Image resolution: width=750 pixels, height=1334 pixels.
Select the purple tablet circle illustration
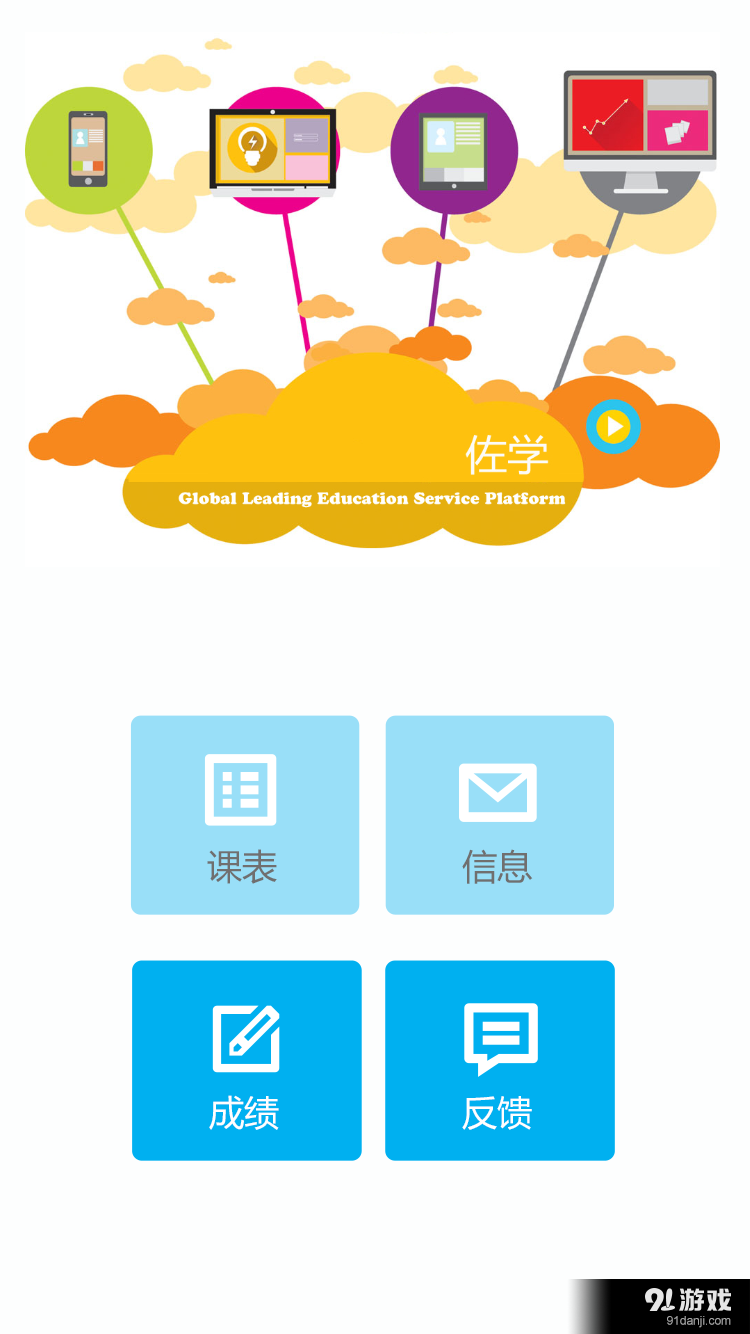click(x=454, y=148)
